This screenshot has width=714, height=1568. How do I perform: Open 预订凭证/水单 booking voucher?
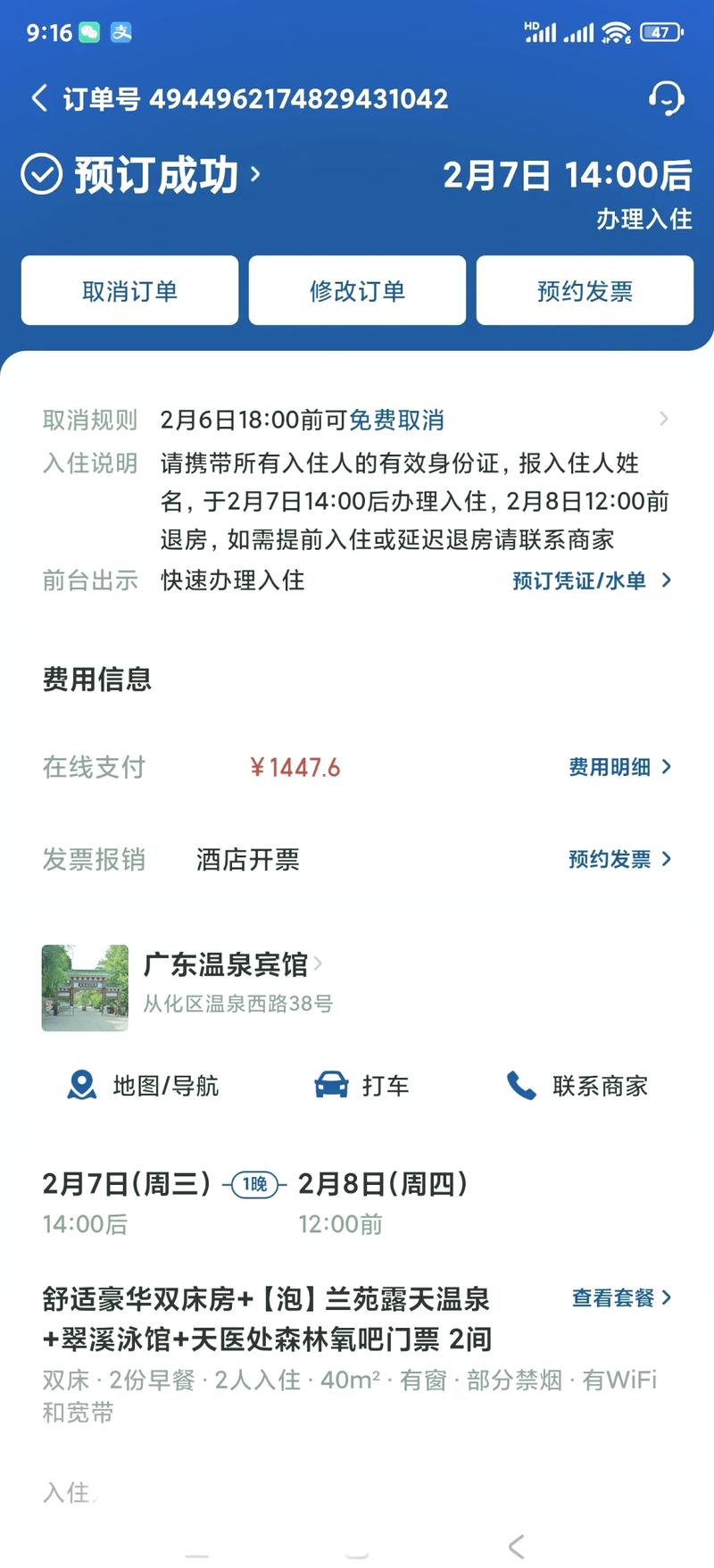592,580
